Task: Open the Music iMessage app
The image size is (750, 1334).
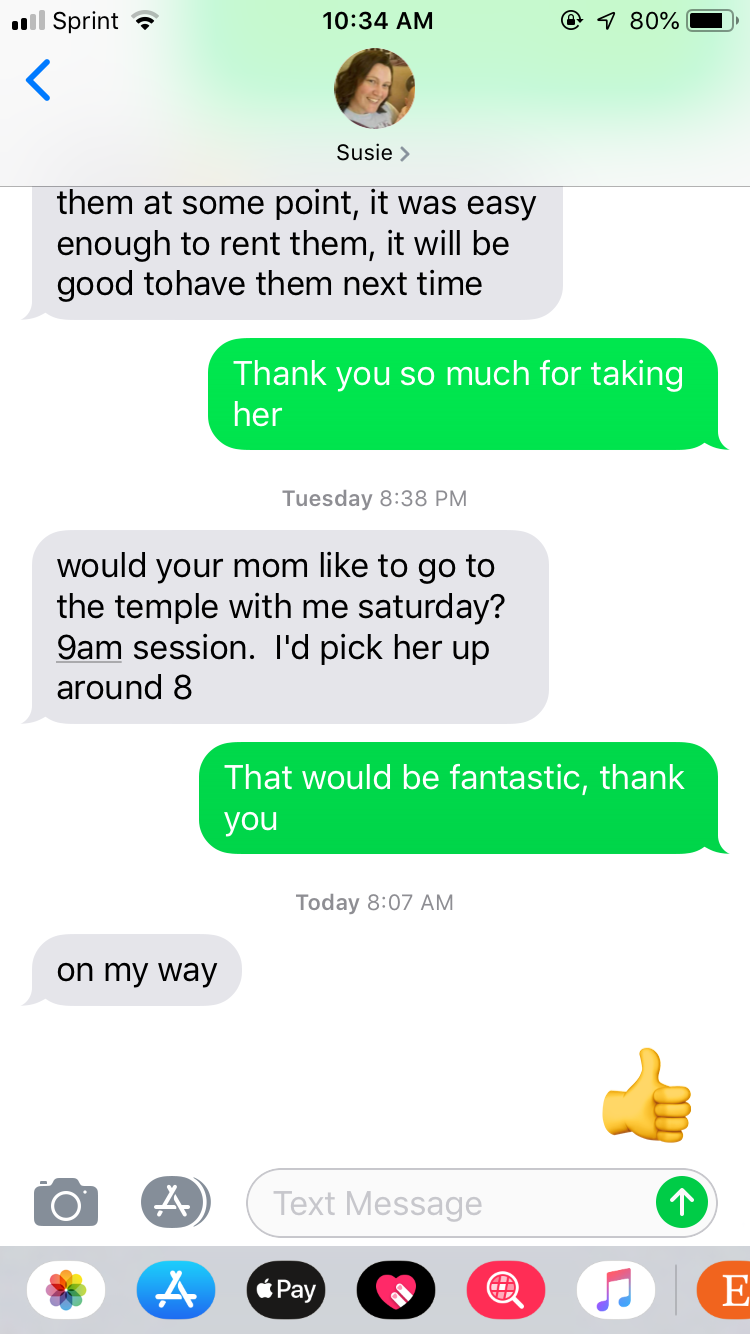Action: [615, 1289]
